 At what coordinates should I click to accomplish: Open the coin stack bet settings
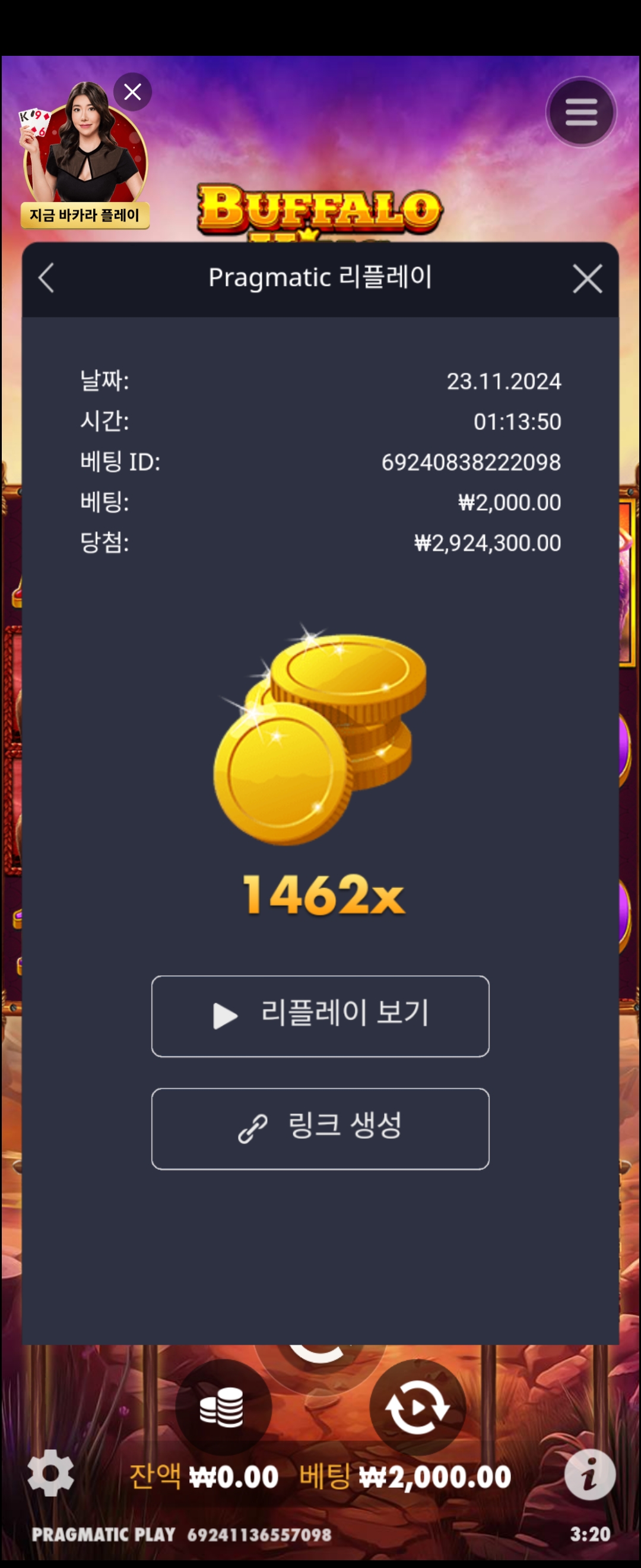click(223, 1407)
